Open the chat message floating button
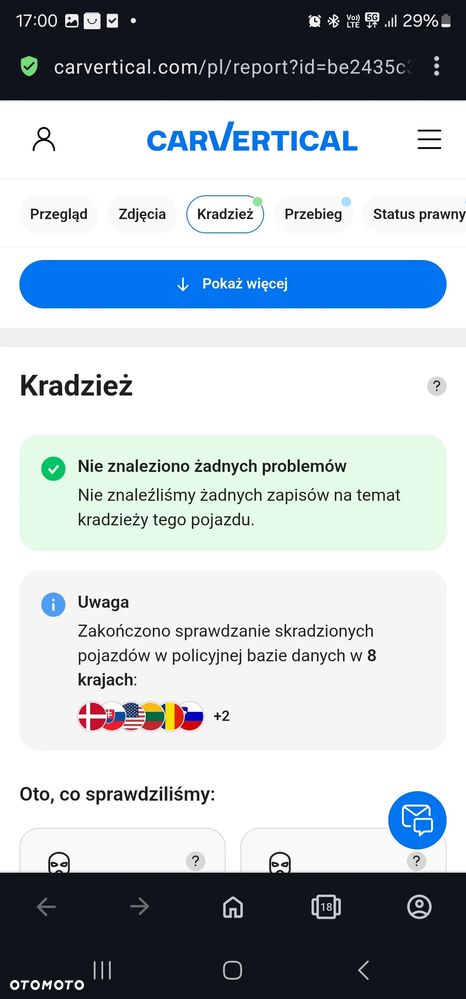Viewport: 466px width, 999px height. tap(418, 820)
